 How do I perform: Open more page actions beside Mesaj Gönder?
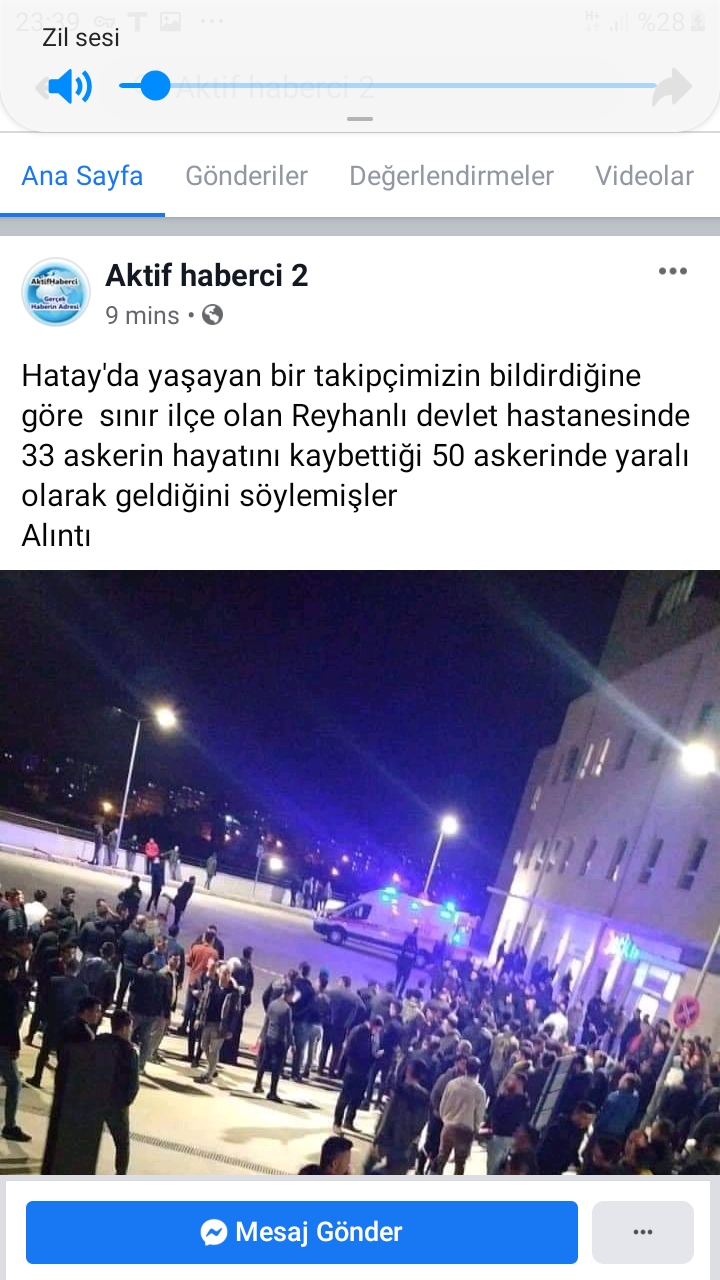tap(642, 1232)
